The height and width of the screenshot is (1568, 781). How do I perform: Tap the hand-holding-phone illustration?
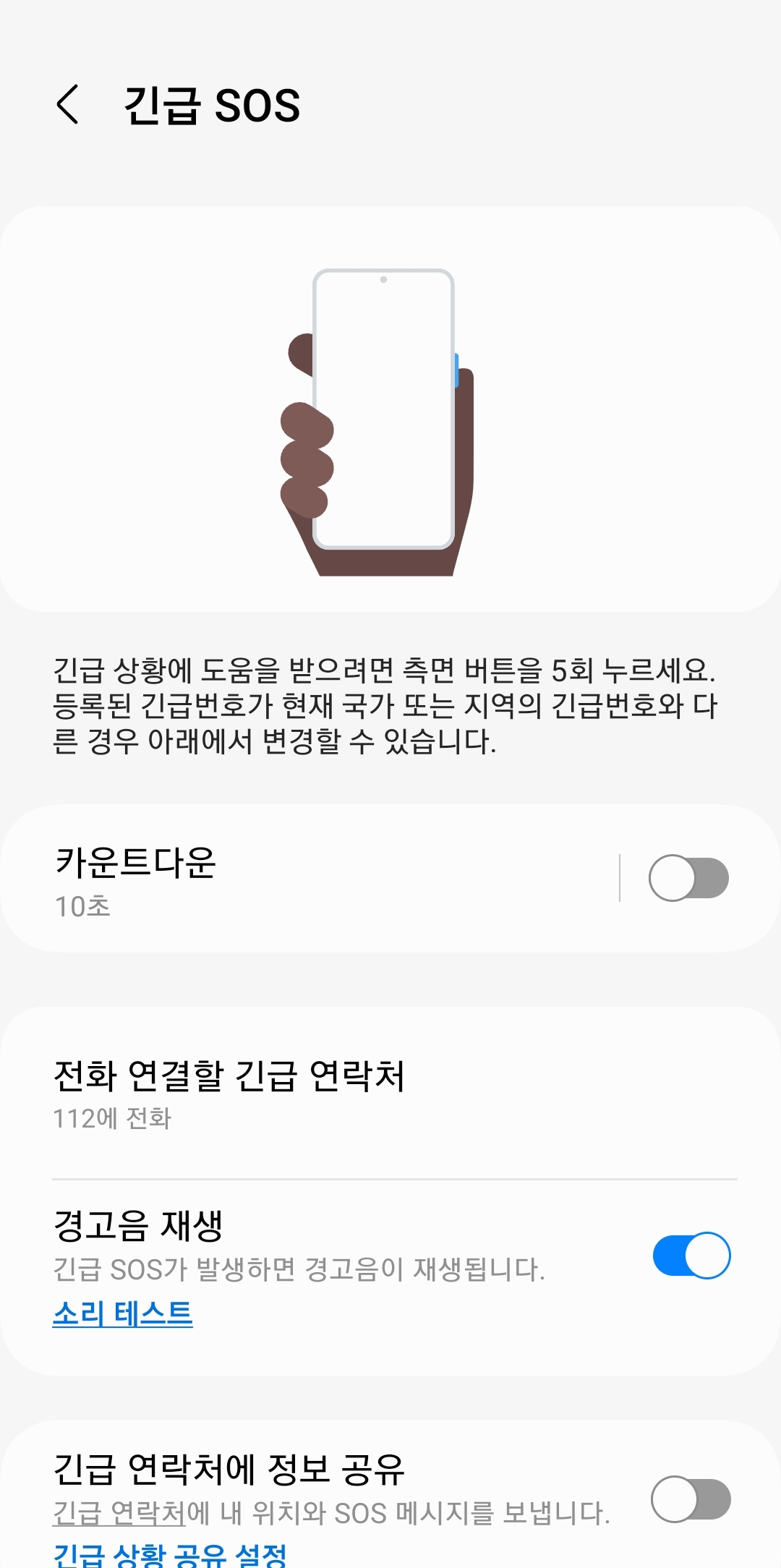(x=383, y=419)
